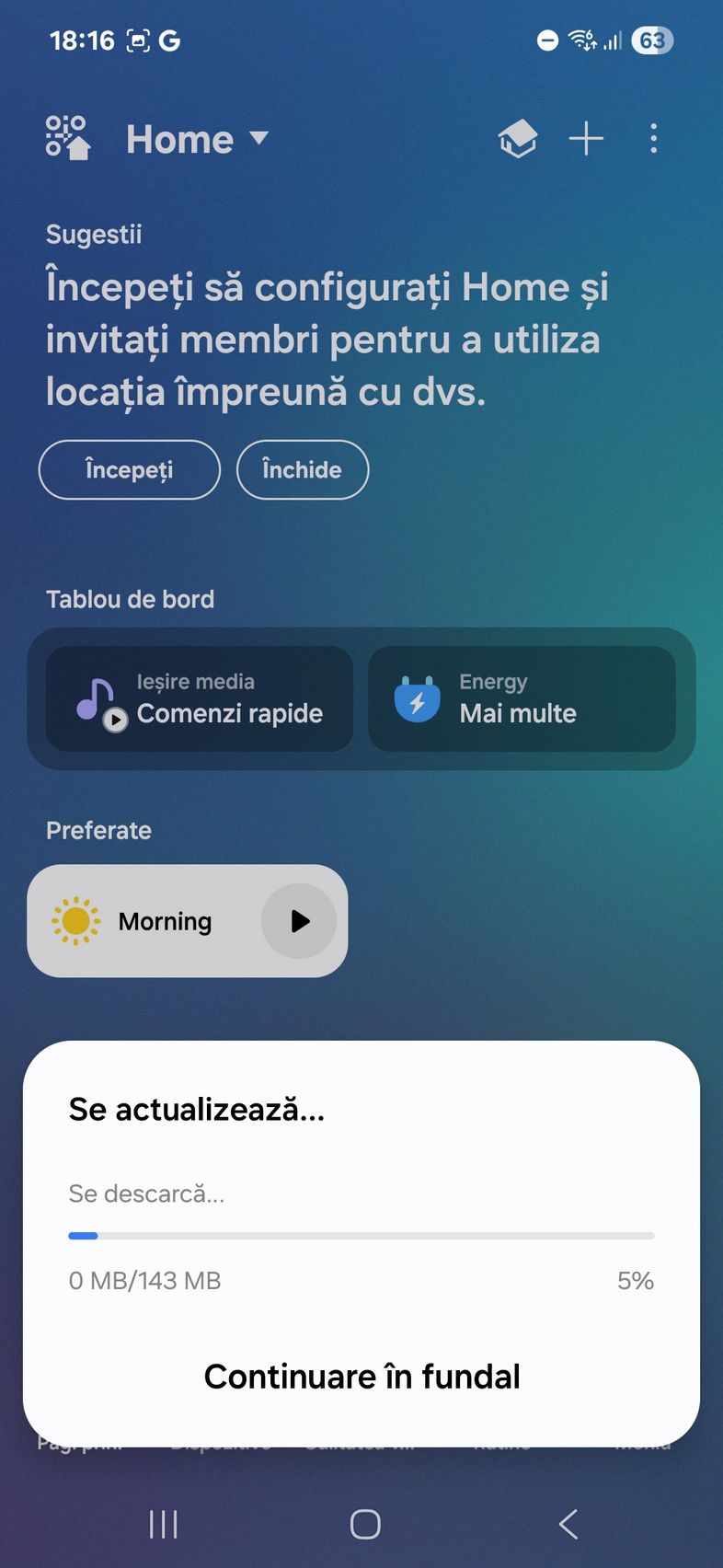Viewport: 723px width, 1568px height.
Task: Open the Home location dropdown
Action: [x=197, y=139]
